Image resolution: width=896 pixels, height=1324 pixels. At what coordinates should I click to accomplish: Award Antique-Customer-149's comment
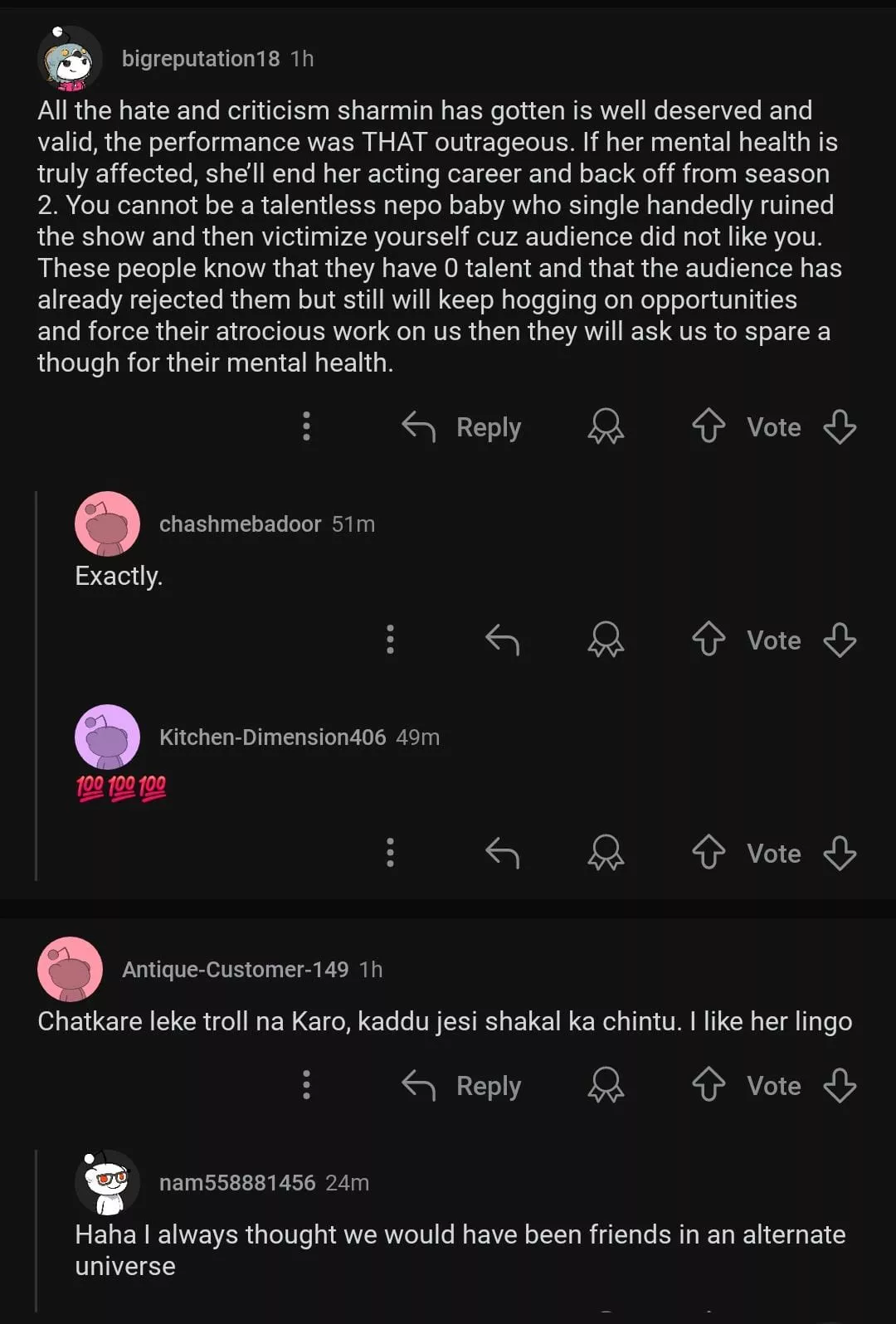click(605, 1084)
